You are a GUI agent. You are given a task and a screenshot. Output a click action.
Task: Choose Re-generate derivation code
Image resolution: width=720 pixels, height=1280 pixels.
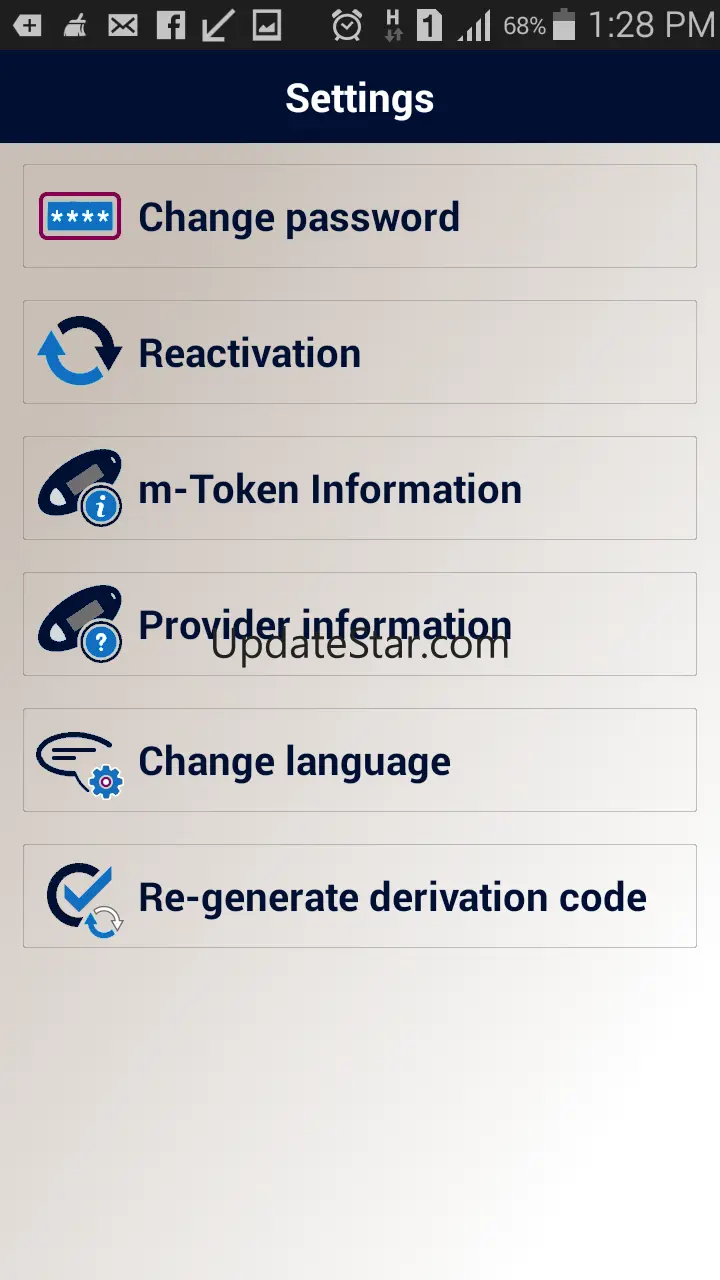359,896
